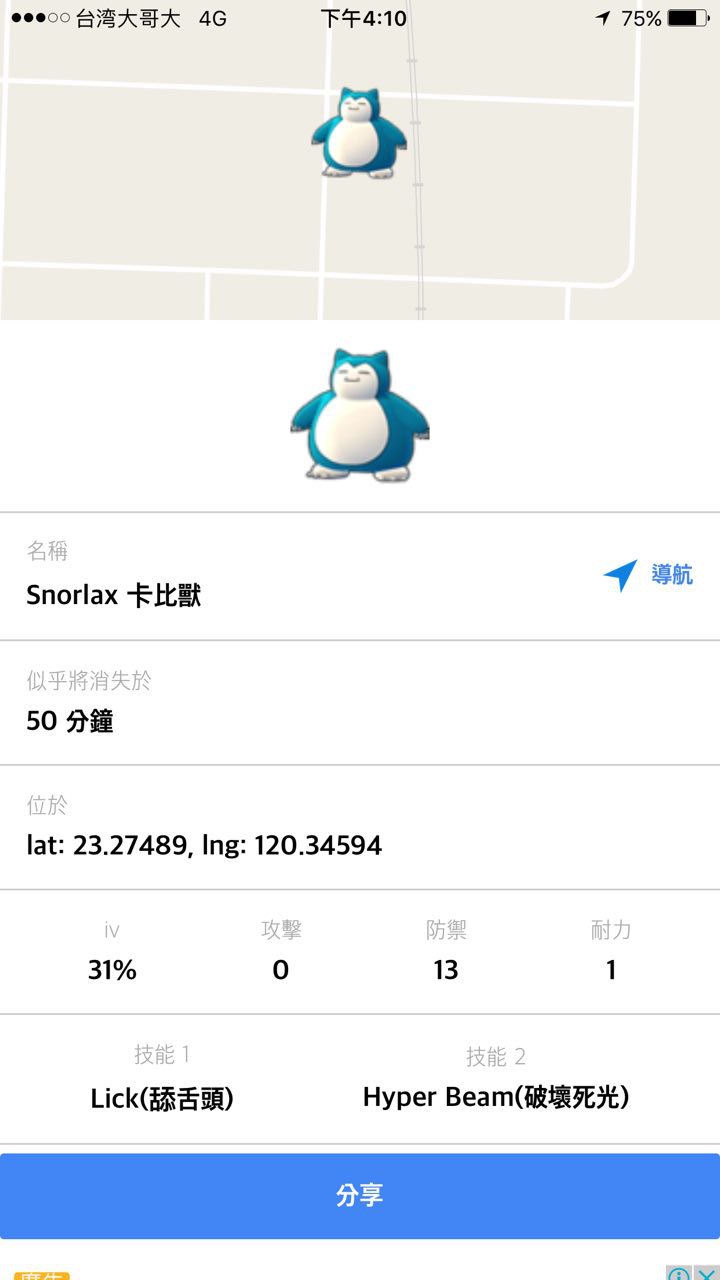The height and width of the screenshot is (1280, 720).
Task: Select the Snorlax marker on the map
Action: 358,133
